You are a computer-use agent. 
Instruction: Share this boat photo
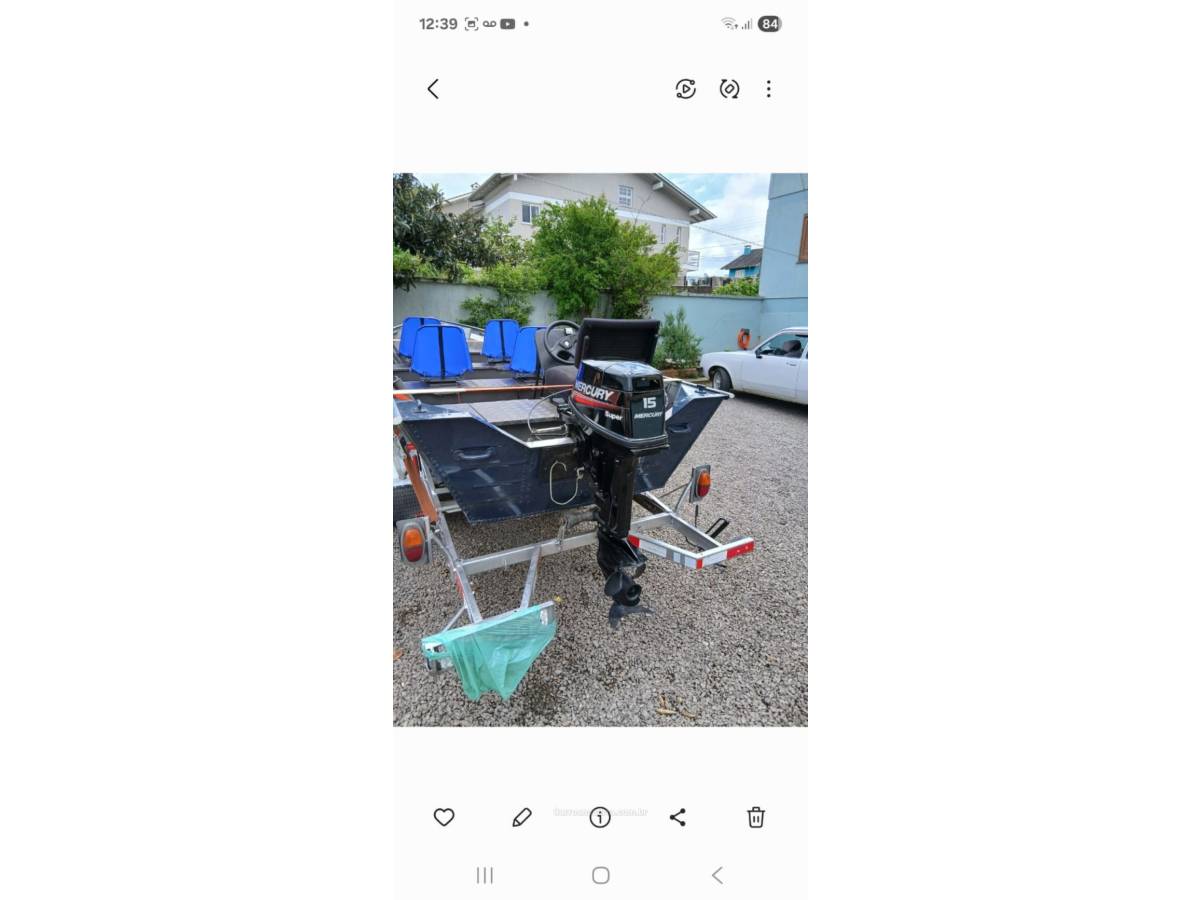pos(678,817)
